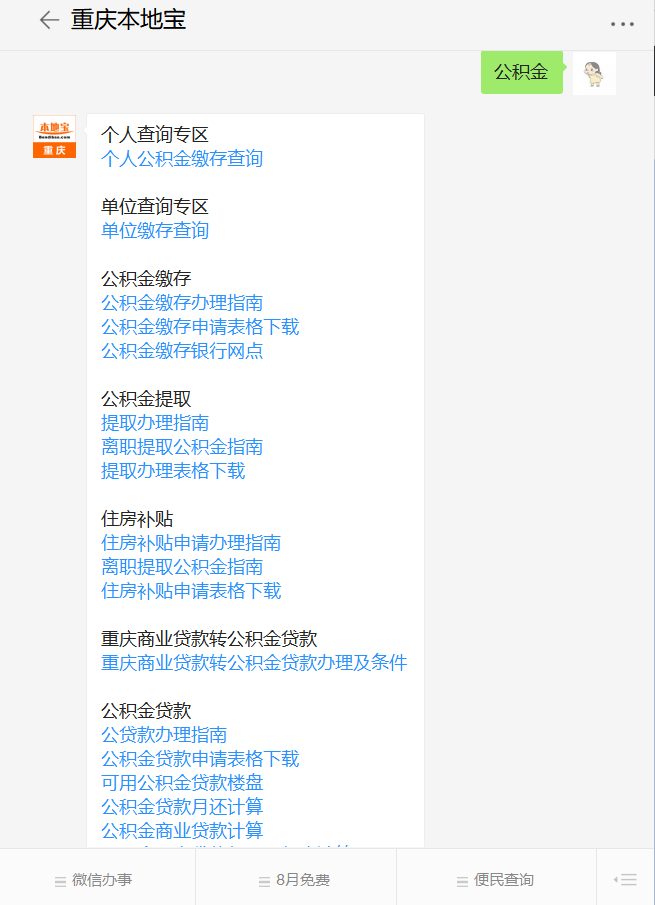655x905 pixels.
Task: Open the 重庆商业贷款转公积金贷款办理及条件 link
Action: tap(254, 663)
